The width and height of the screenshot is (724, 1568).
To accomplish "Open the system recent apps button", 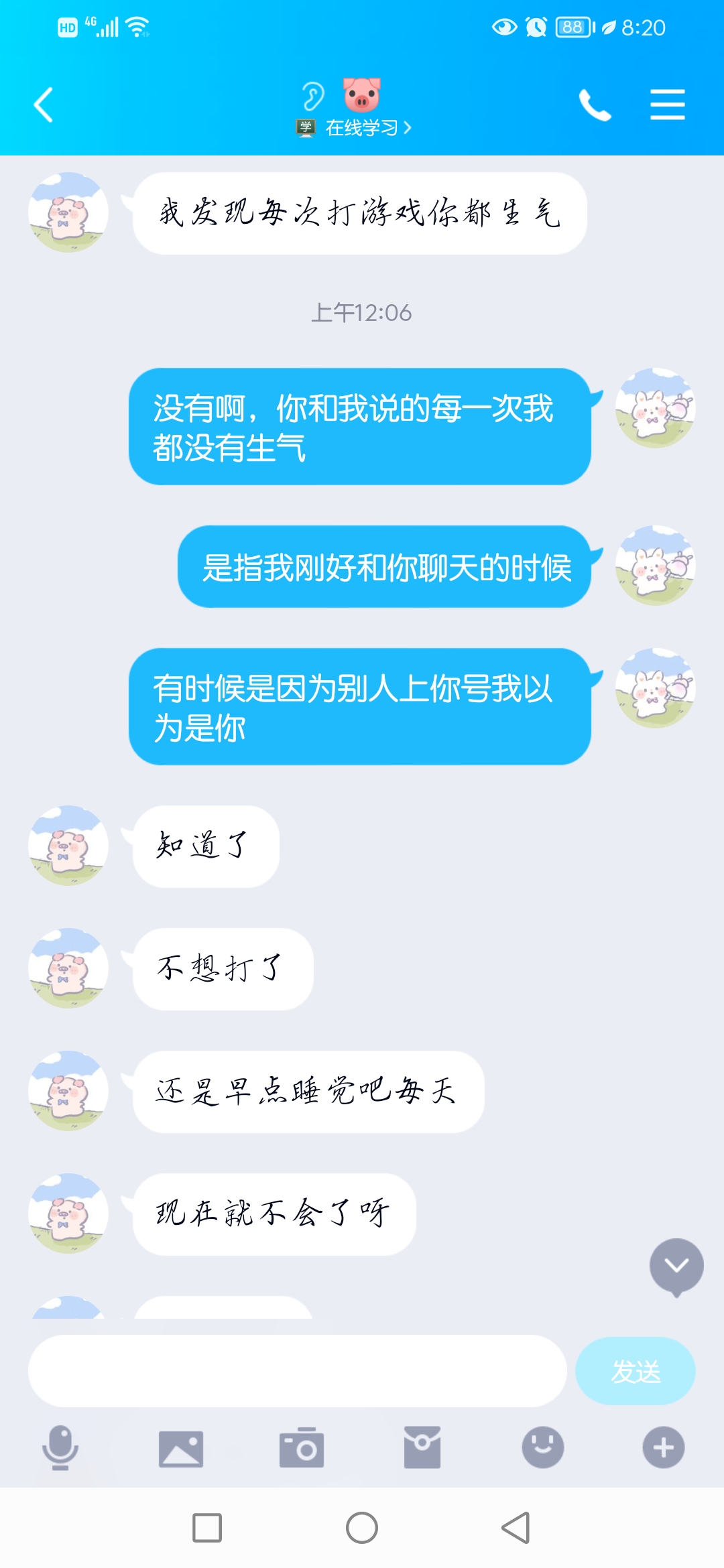I will [207, 1528].
